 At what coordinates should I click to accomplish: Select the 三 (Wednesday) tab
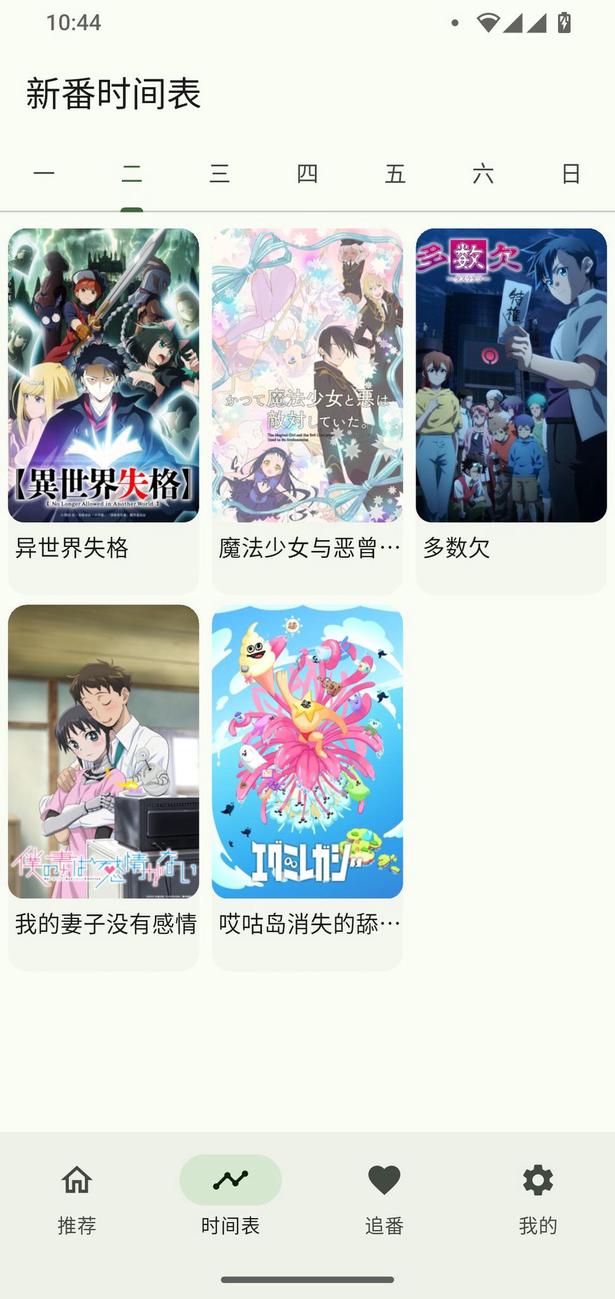[219, 175]
